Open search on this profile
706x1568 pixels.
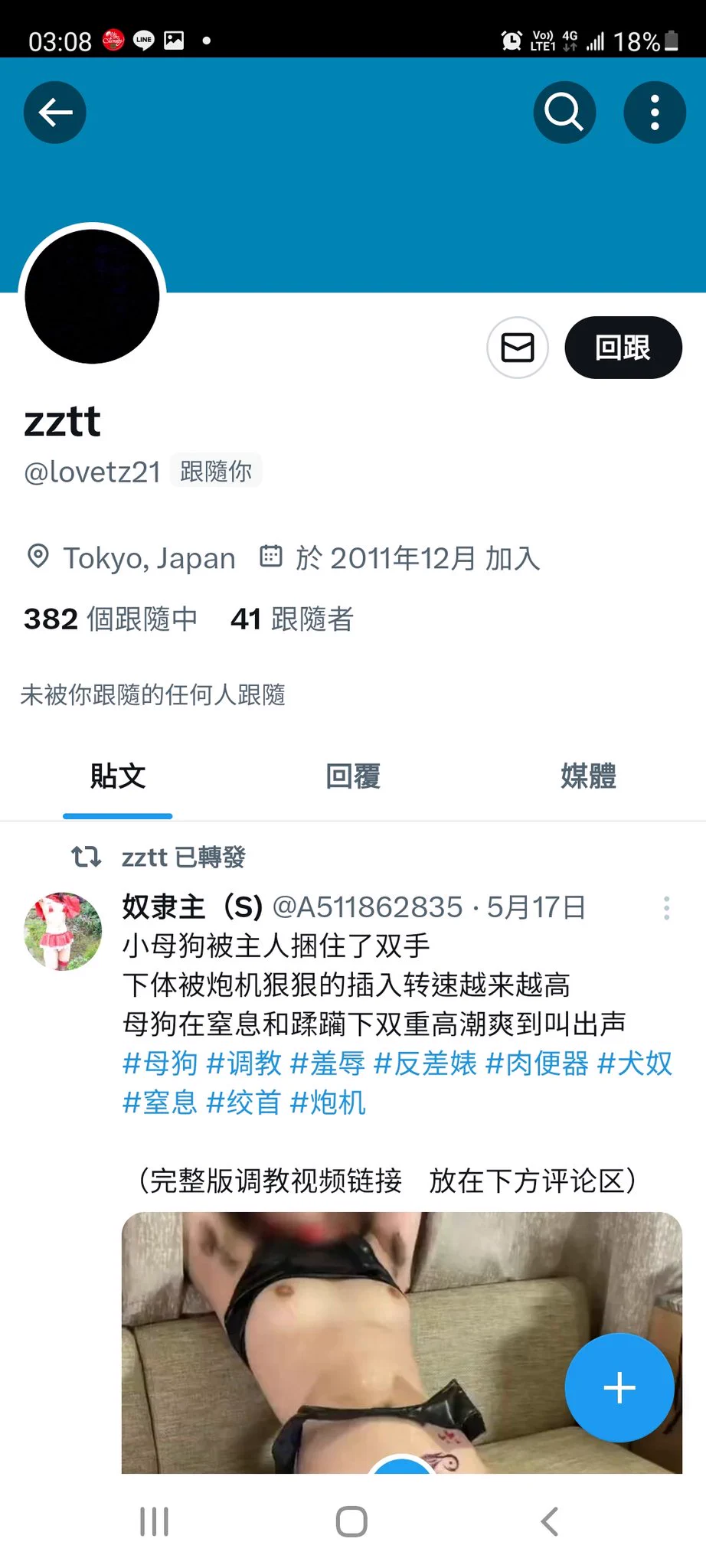point(564,113)
